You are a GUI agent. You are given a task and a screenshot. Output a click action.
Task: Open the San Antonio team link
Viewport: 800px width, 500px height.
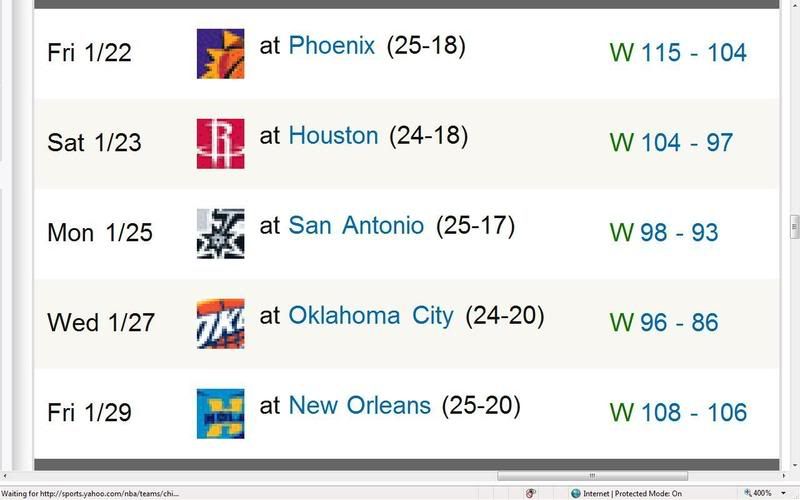(x=355, y=226)
